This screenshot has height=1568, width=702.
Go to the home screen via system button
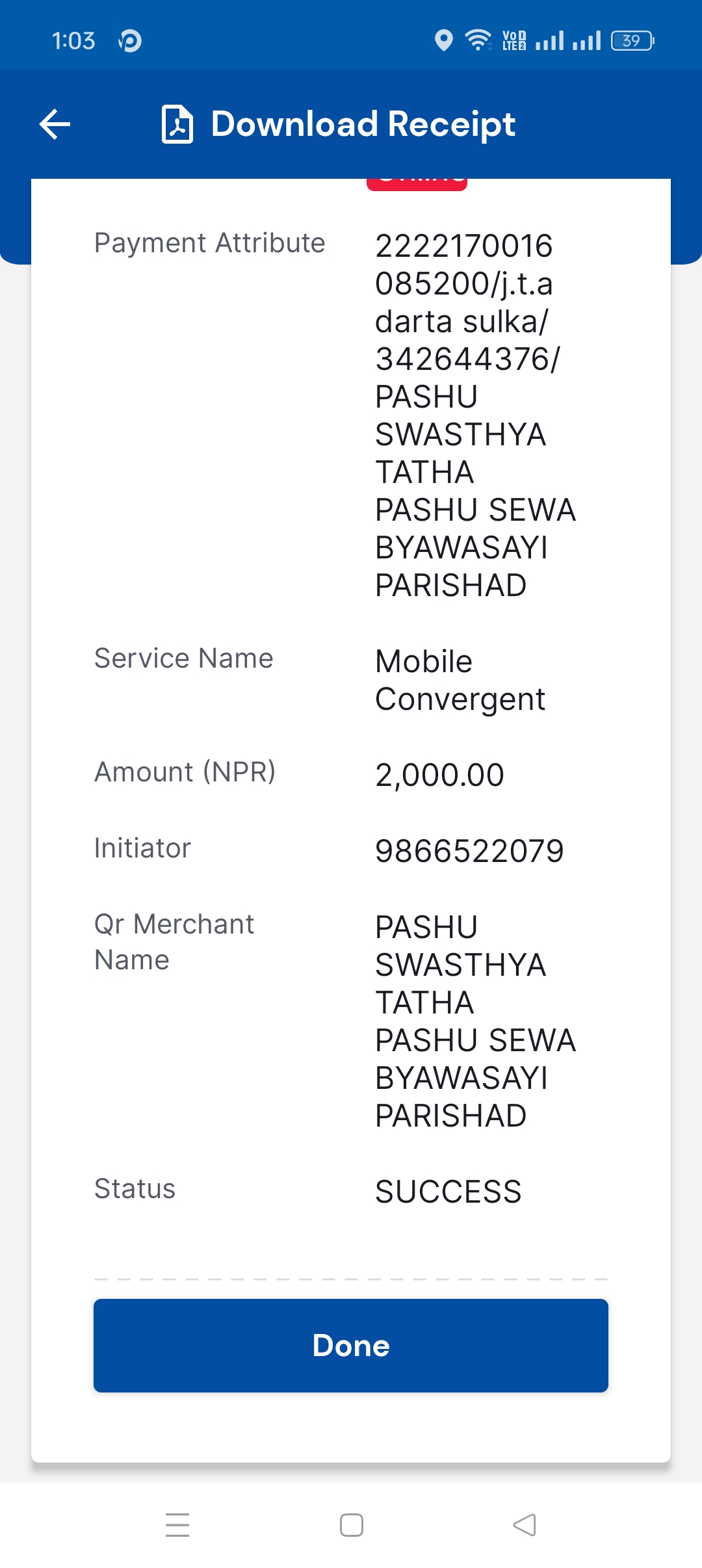coord(352,1524)
